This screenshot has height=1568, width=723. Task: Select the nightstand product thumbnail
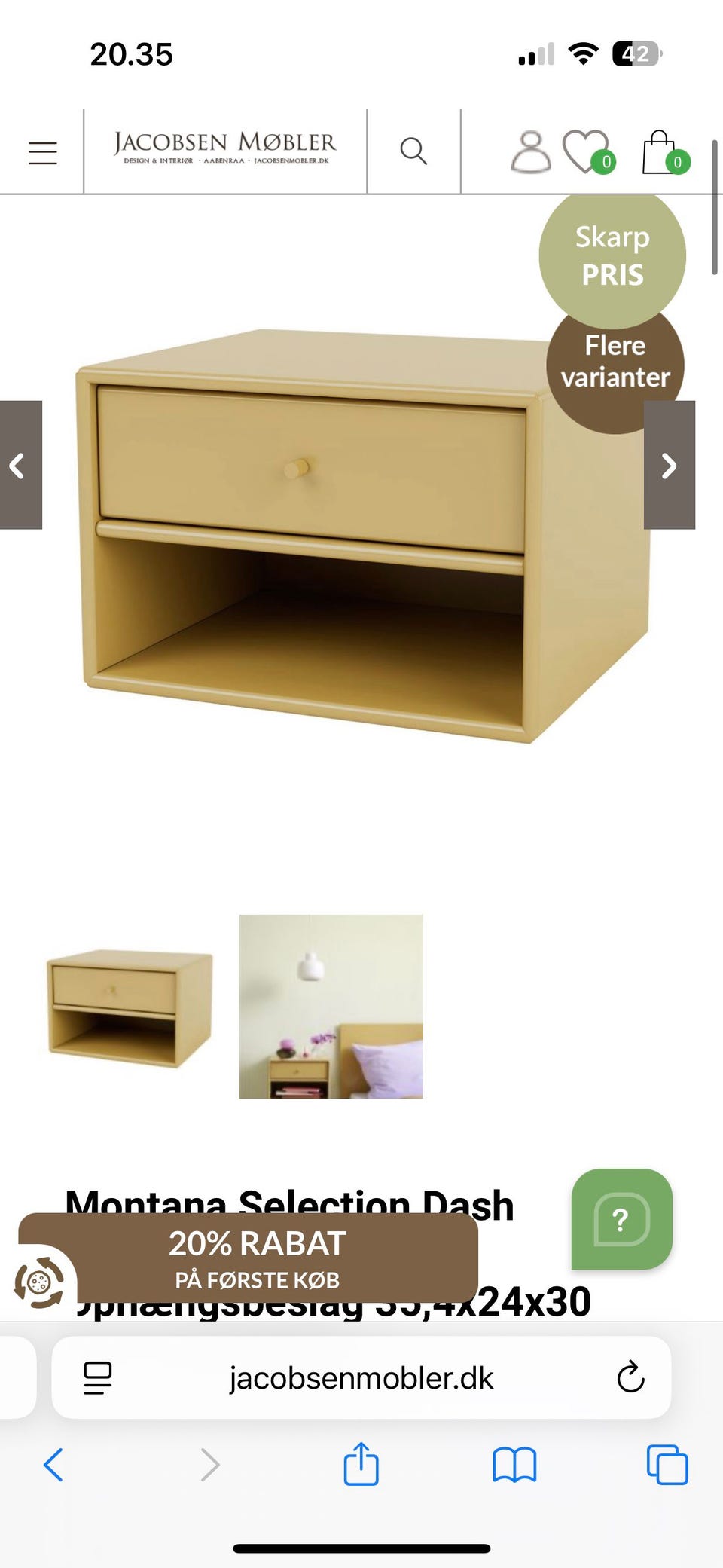click(130, 1007)
